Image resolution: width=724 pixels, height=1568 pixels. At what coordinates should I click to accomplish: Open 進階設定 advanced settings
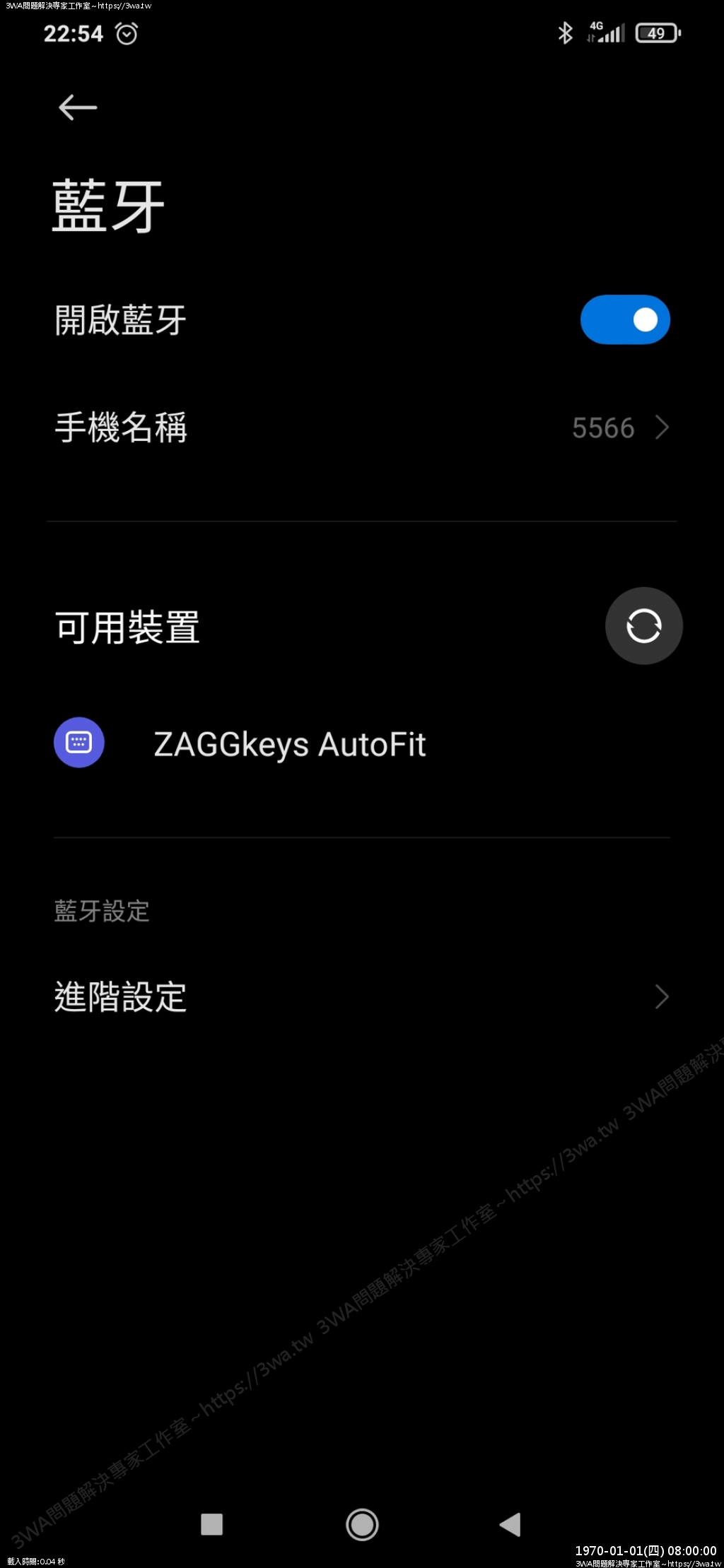point(361,996)
